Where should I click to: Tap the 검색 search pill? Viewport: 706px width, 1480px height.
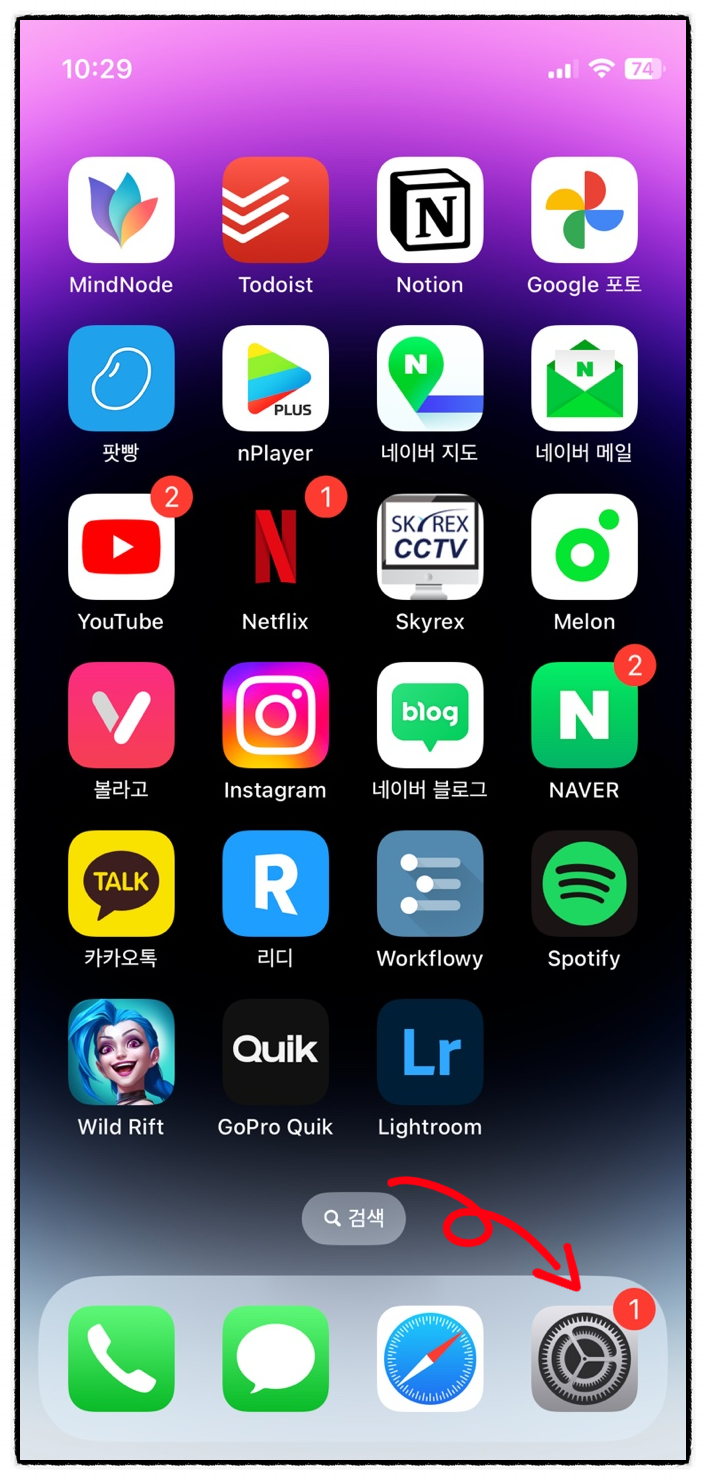coord(354,1218)
